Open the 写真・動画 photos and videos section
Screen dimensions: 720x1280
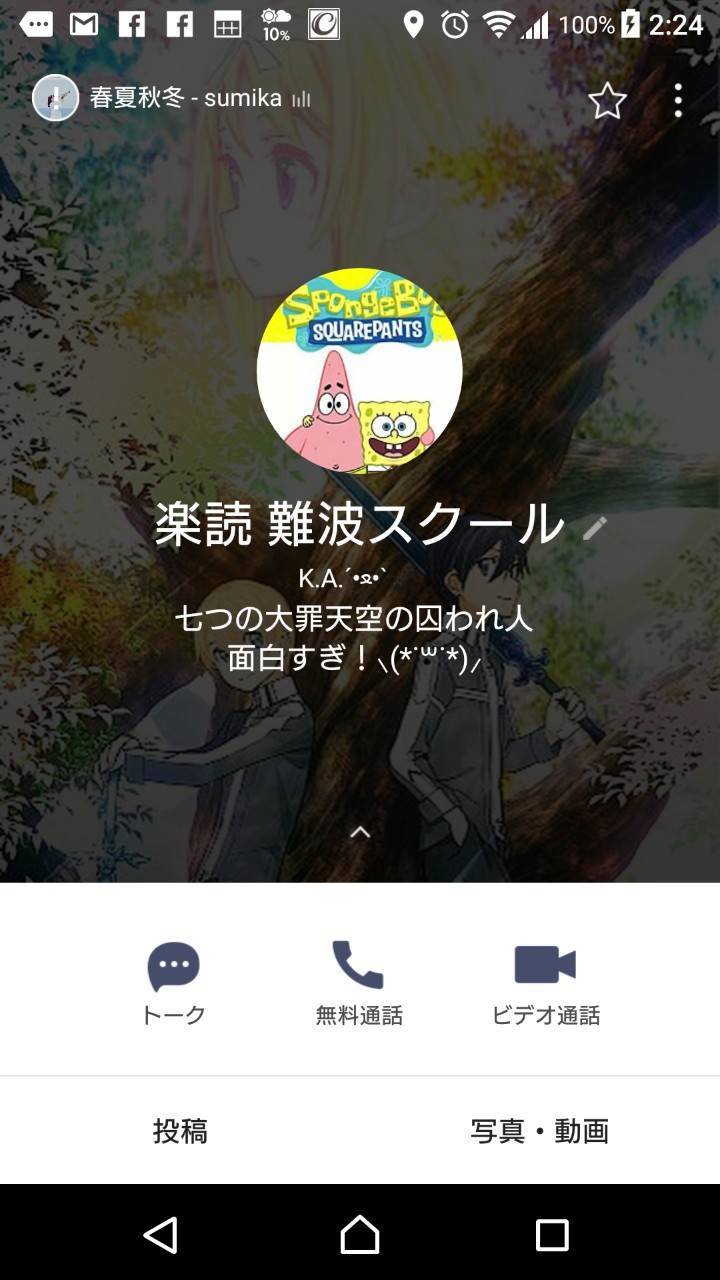pyautogui.click(x=540, y=1131)
